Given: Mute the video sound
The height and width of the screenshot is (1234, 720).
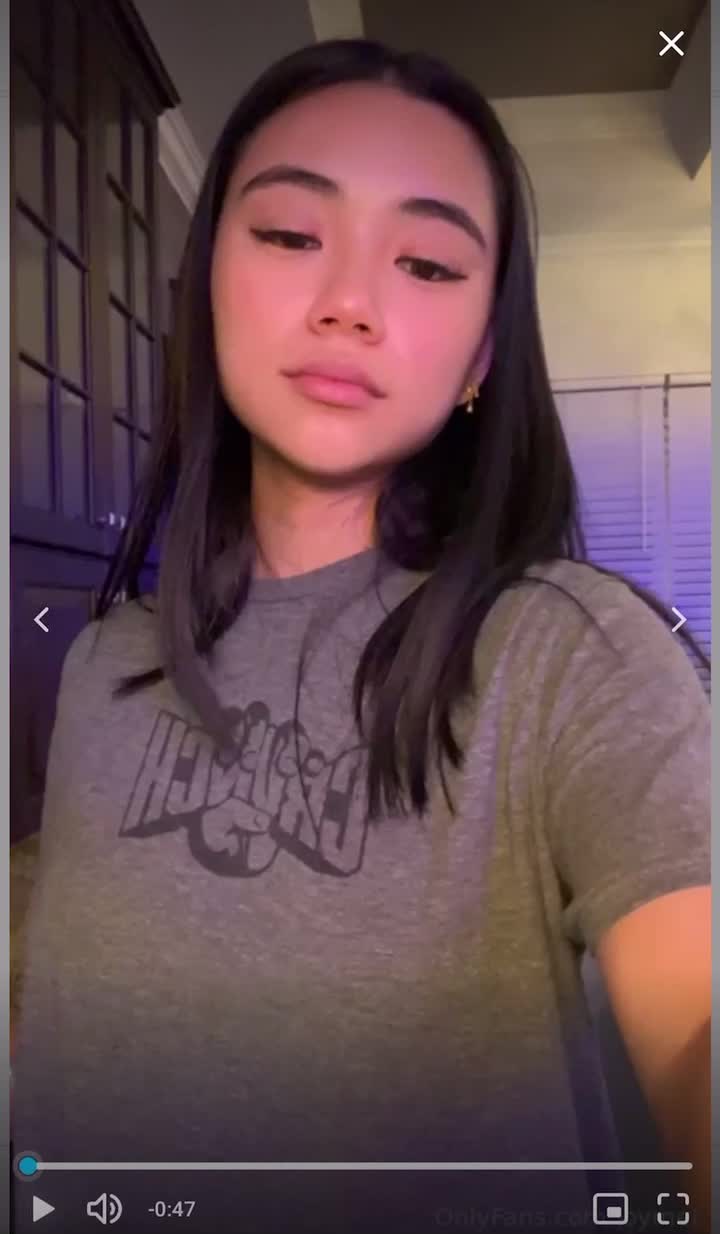Looking at the screenshot, I should click(103, 1209).
